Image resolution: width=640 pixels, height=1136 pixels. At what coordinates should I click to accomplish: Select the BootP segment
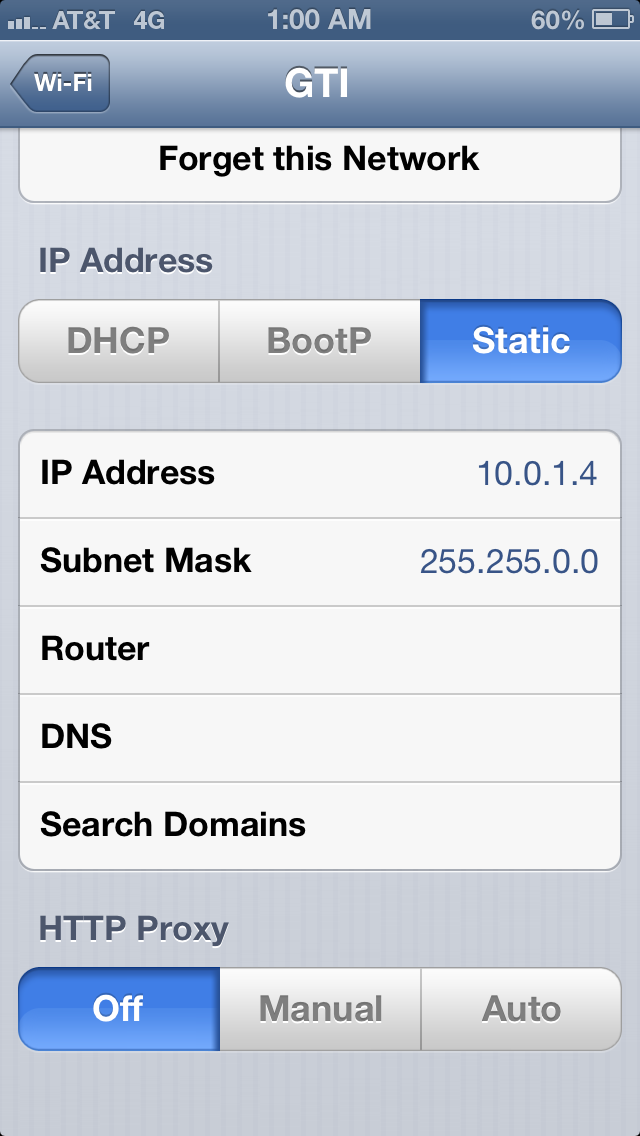pyautogui.click(x=319, y=341)
